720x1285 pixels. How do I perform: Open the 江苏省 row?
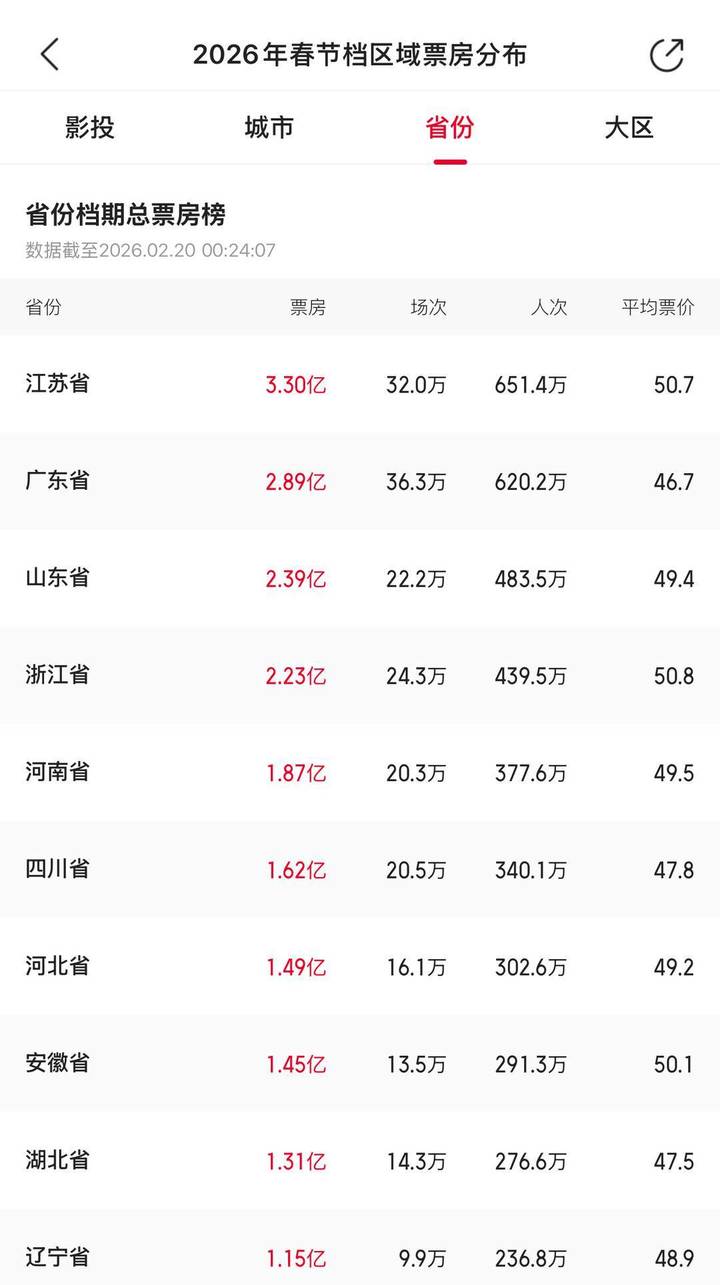pos(58,384)
